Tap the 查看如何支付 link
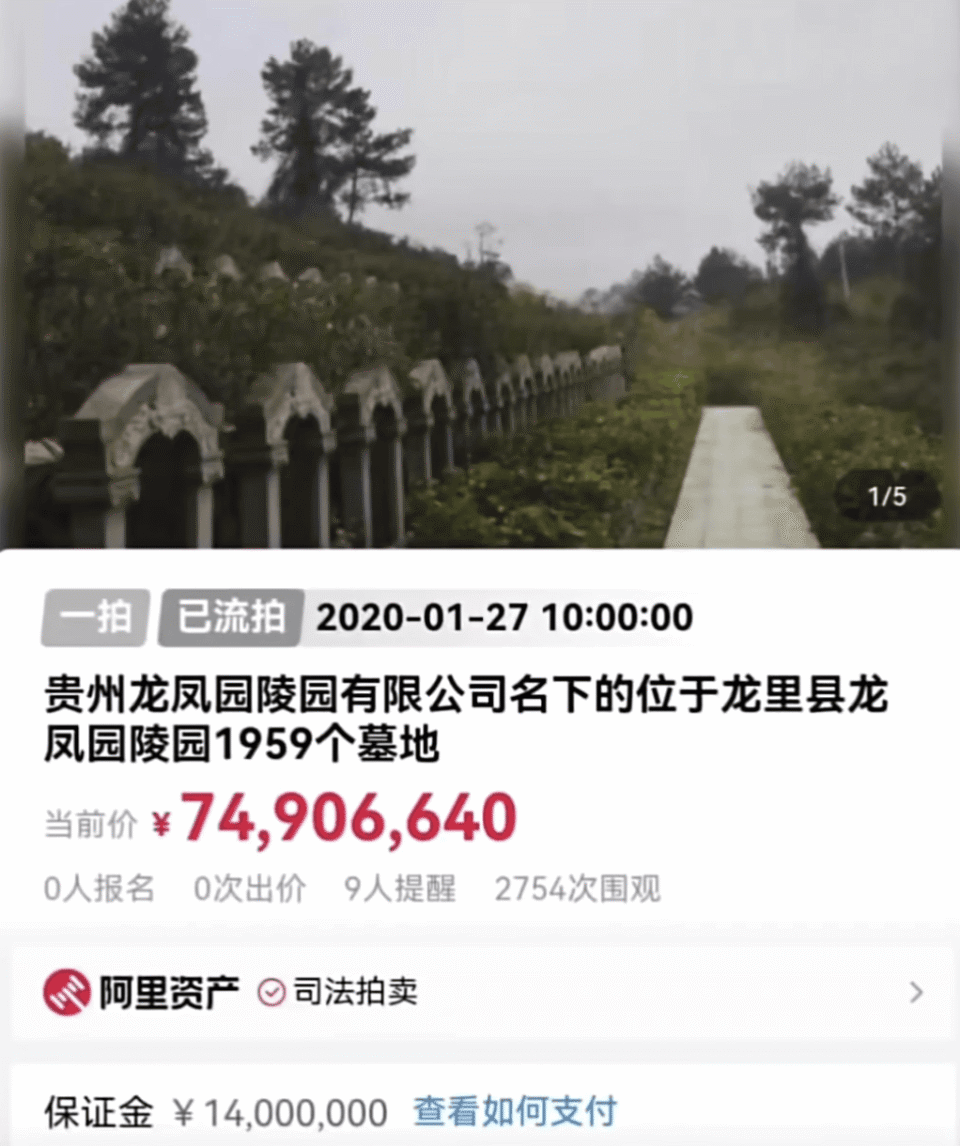 pyautogui.click(x=515, y=1110)
